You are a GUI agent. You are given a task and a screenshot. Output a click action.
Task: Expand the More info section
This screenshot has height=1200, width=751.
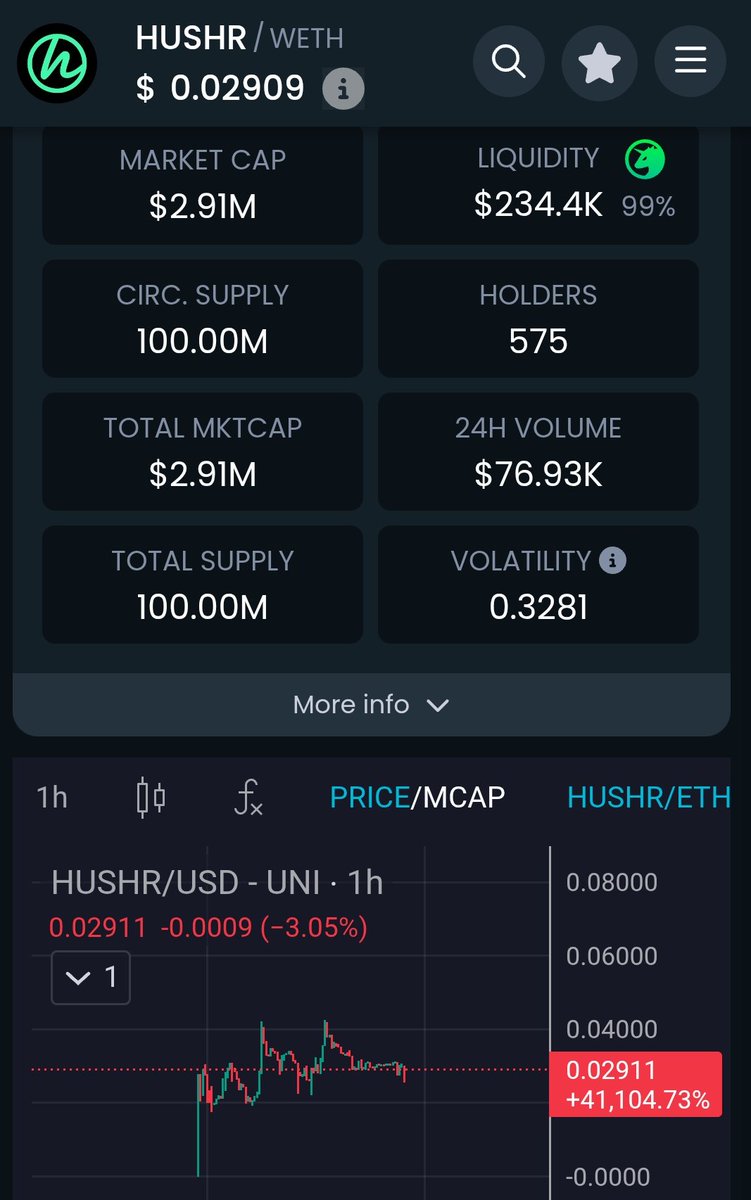pos(371,704)
